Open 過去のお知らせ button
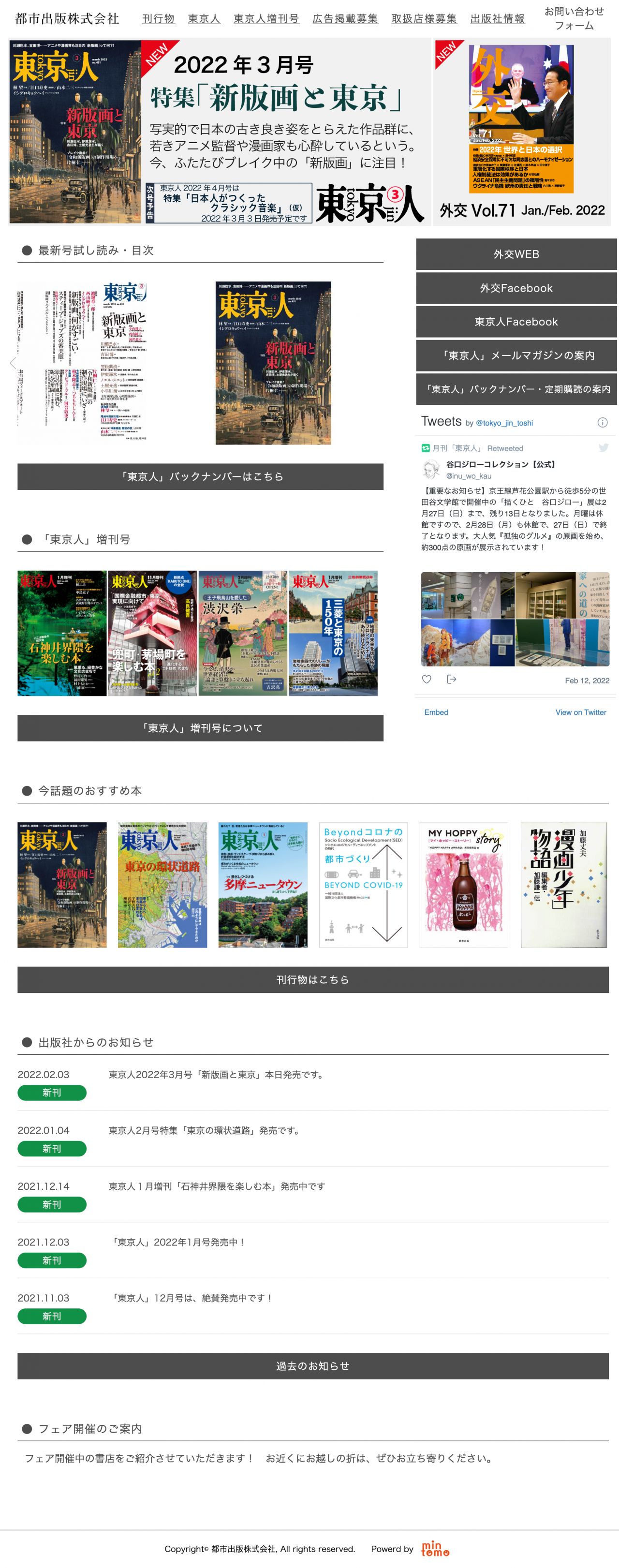The width and height of the screenshot is (619, 1568). point(313,1366)
